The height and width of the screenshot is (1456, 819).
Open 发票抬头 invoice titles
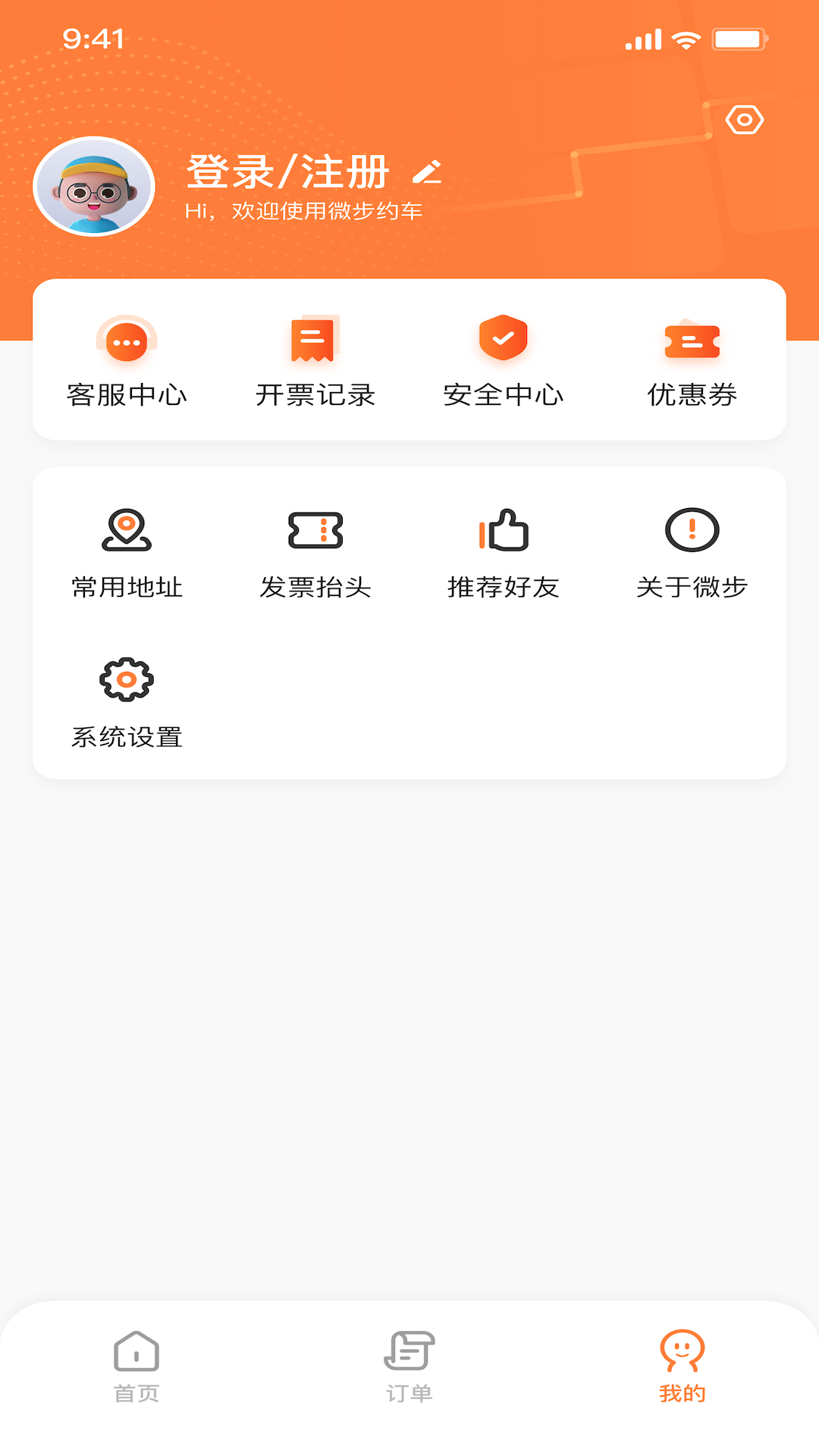coord(315,552)
